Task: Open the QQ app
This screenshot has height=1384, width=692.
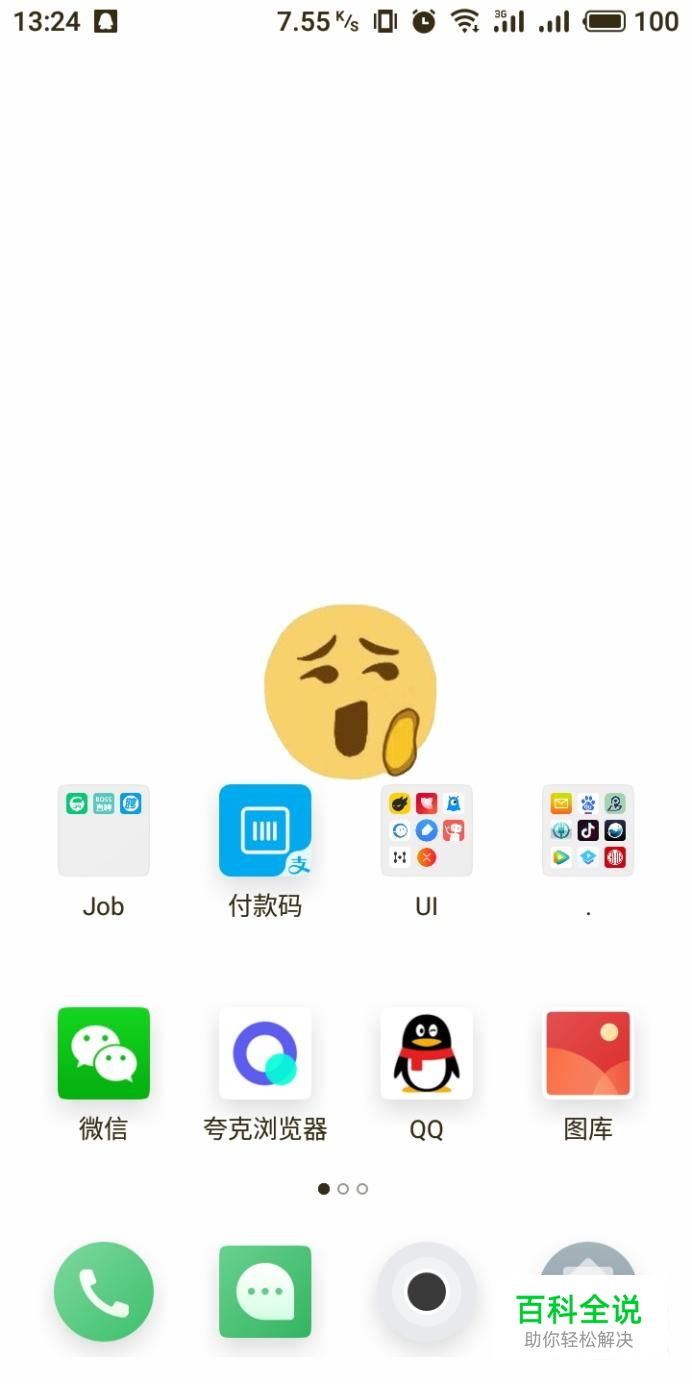Action: click(426, 1053)
